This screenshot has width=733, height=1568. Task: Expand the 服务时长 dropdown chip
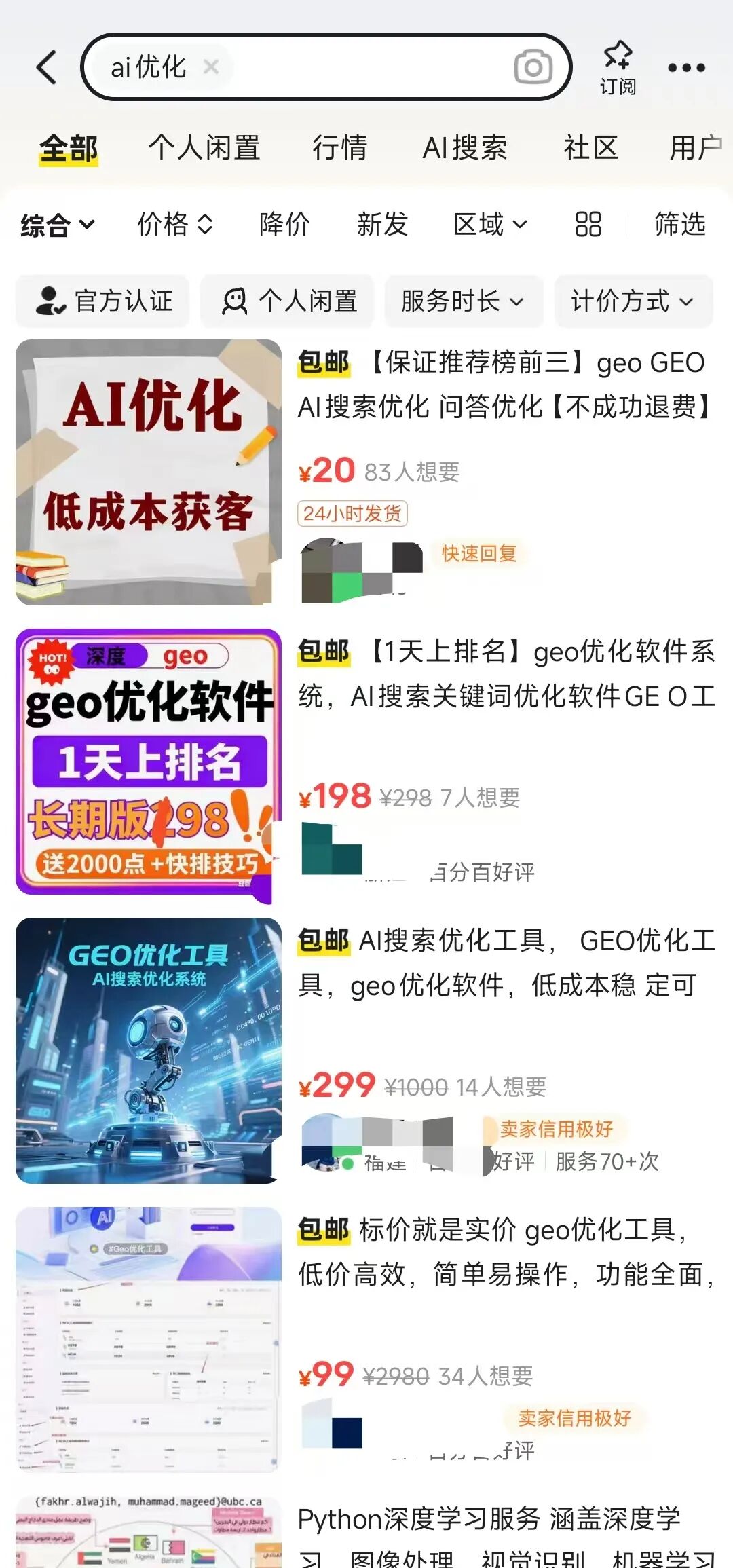pyautogui.click(x=463, y=301)
